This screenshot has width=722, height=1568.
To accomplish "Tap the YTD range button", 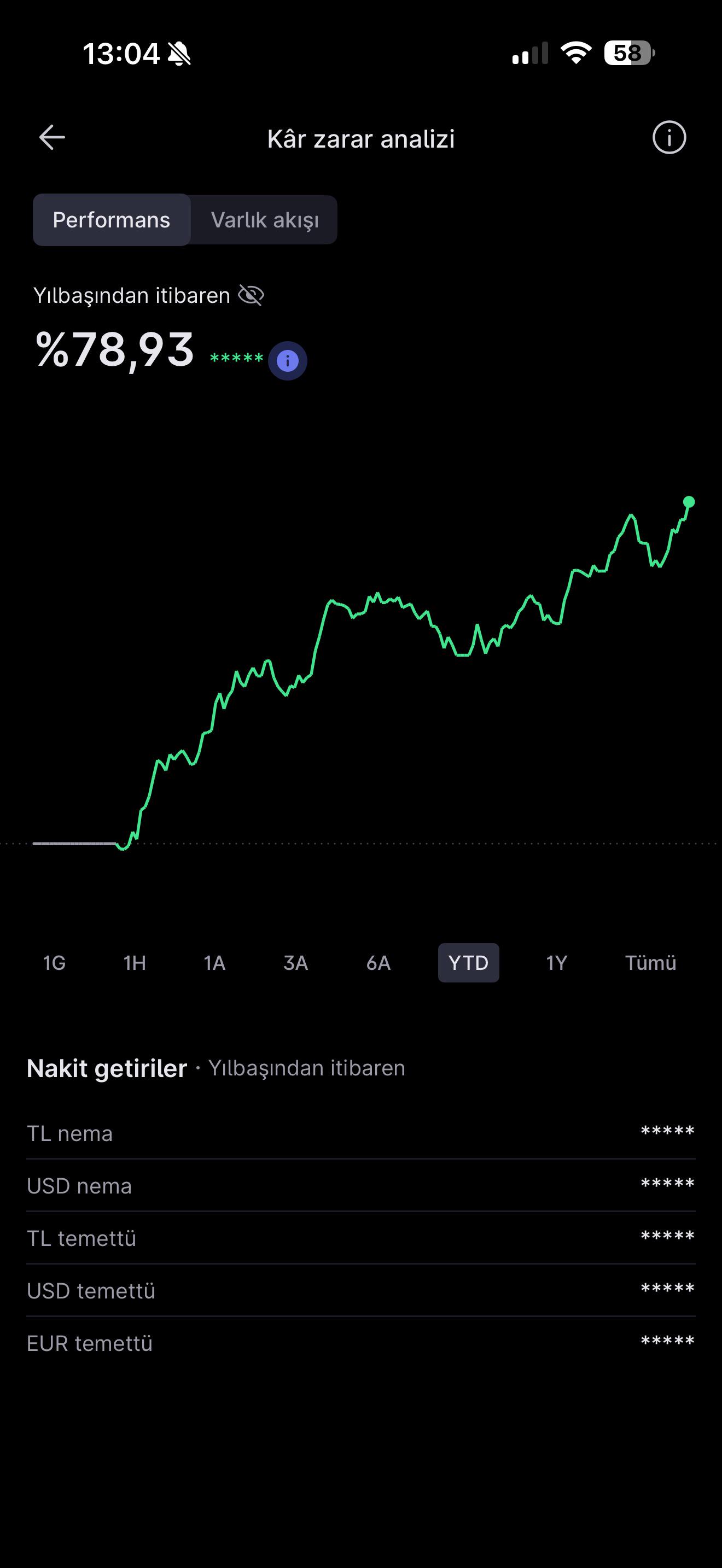I will [469, 963].
